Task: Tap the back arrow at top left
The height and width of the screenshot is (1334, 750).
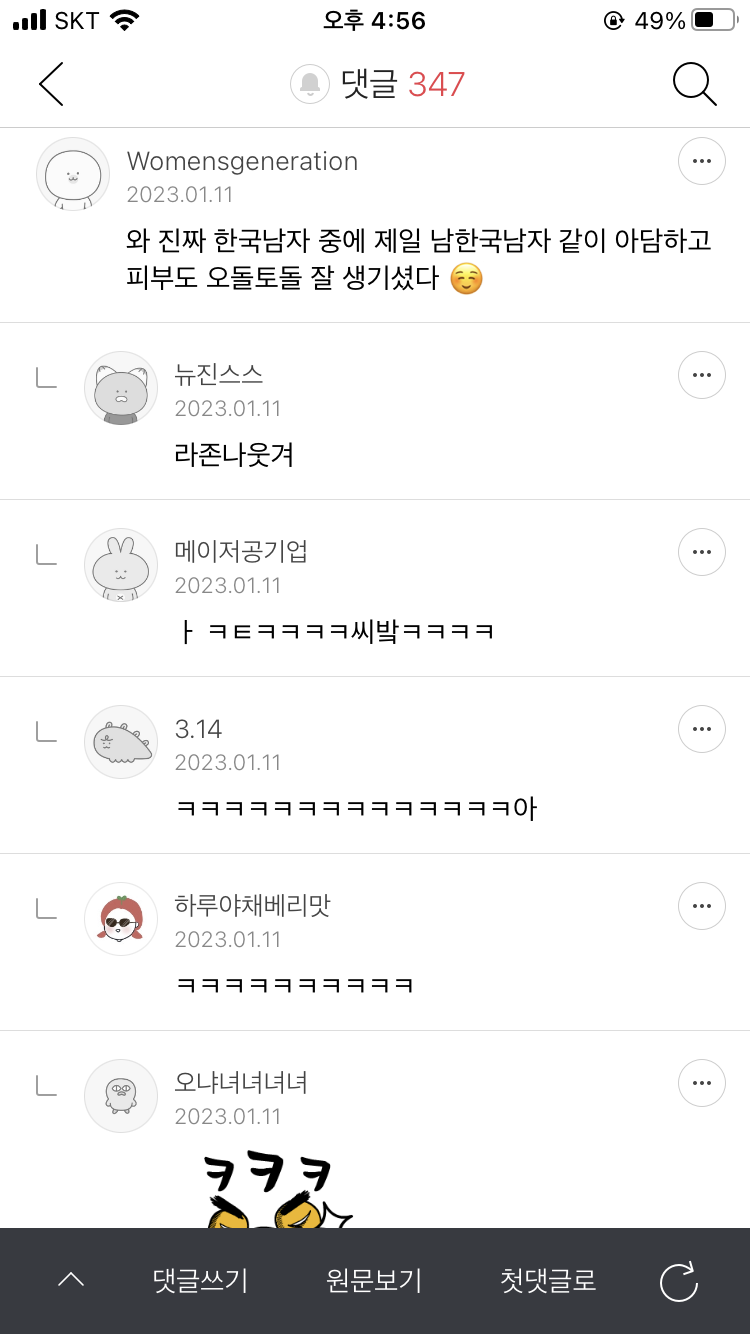Action: [51, 84]
